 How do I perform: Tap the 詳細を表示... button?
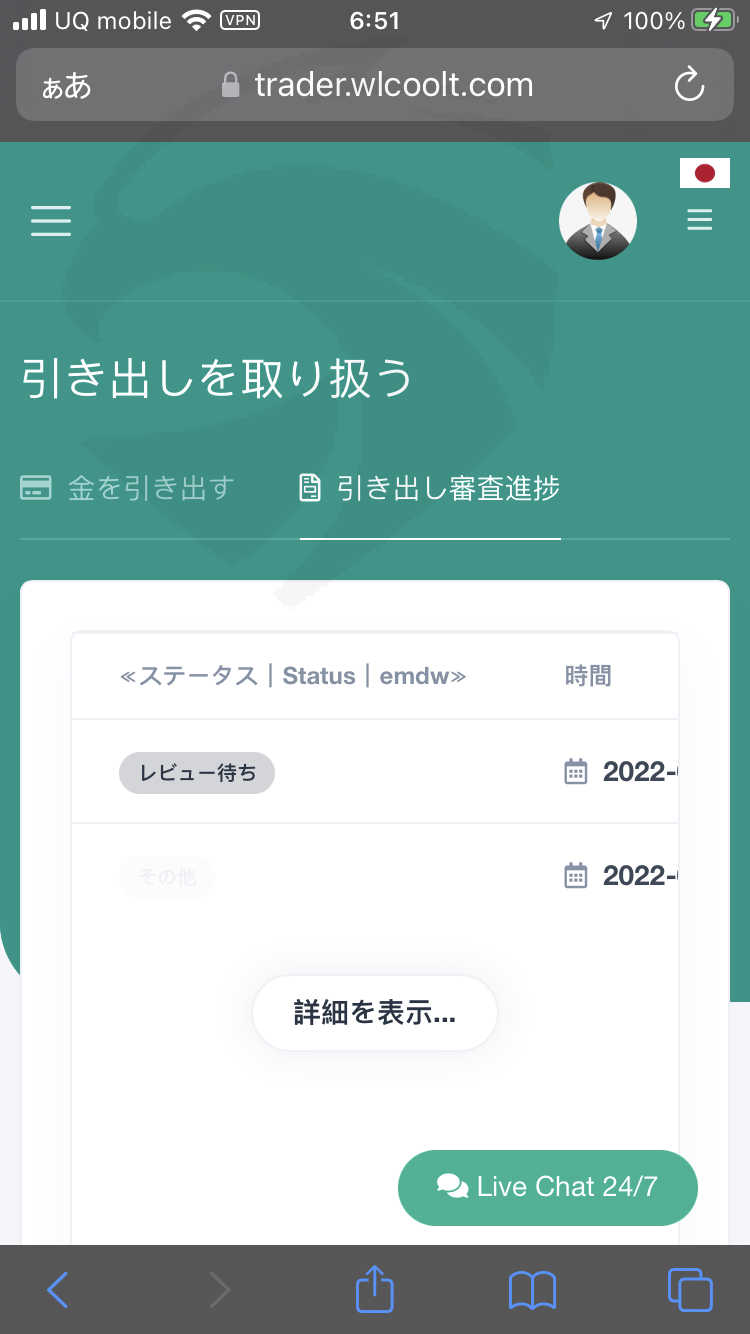(375, 1013)
